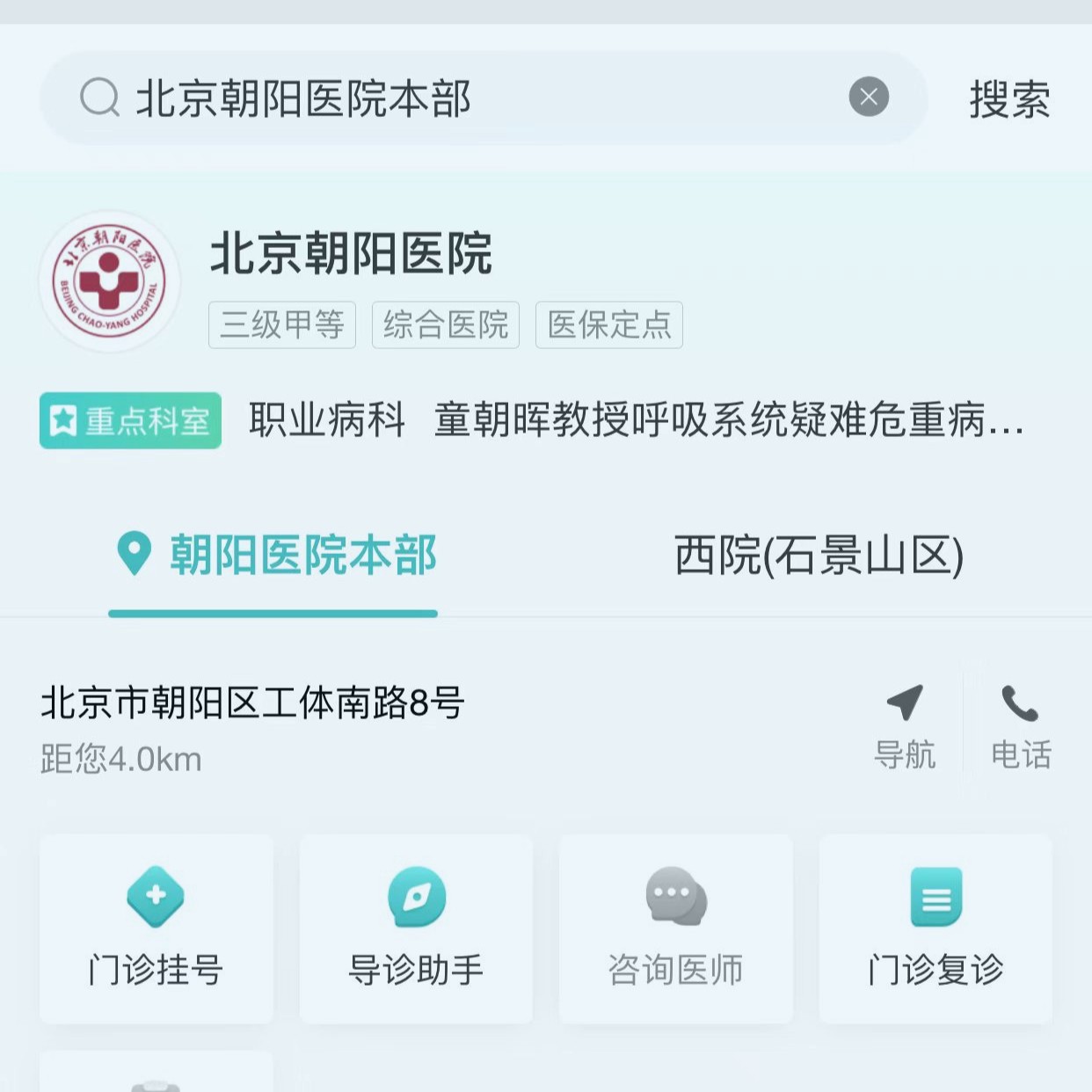
Task: Tap the 搜索 button
Action: tap(1009, 98)
